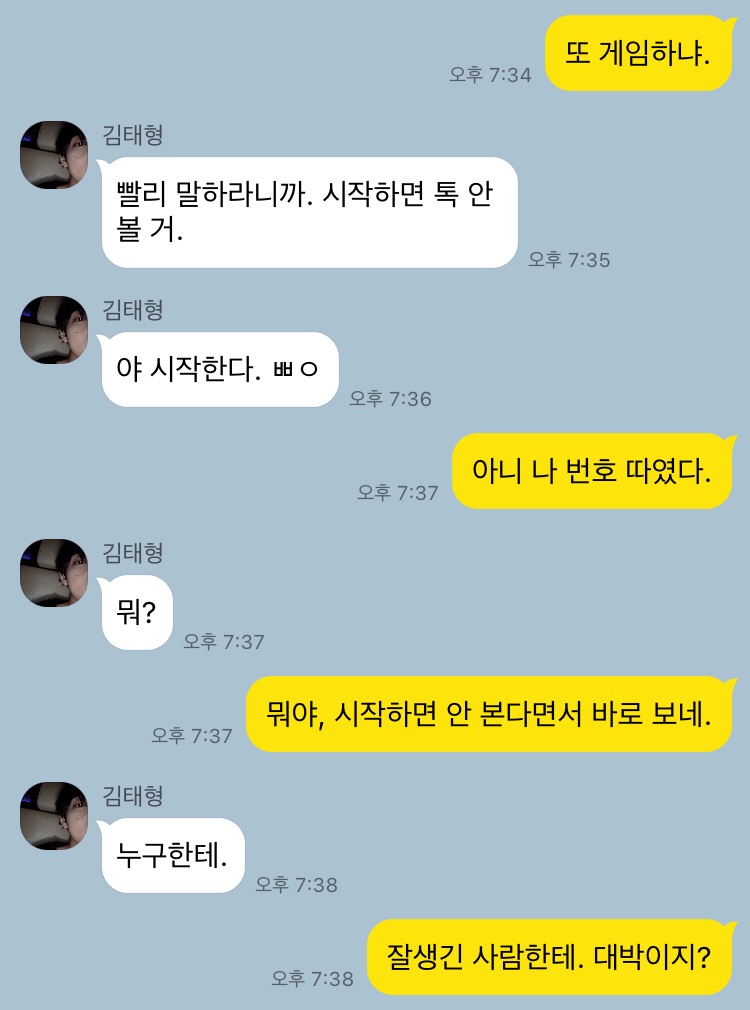Tap 김태형's avatar next to '야 시작한다' message

click(54, 330)
